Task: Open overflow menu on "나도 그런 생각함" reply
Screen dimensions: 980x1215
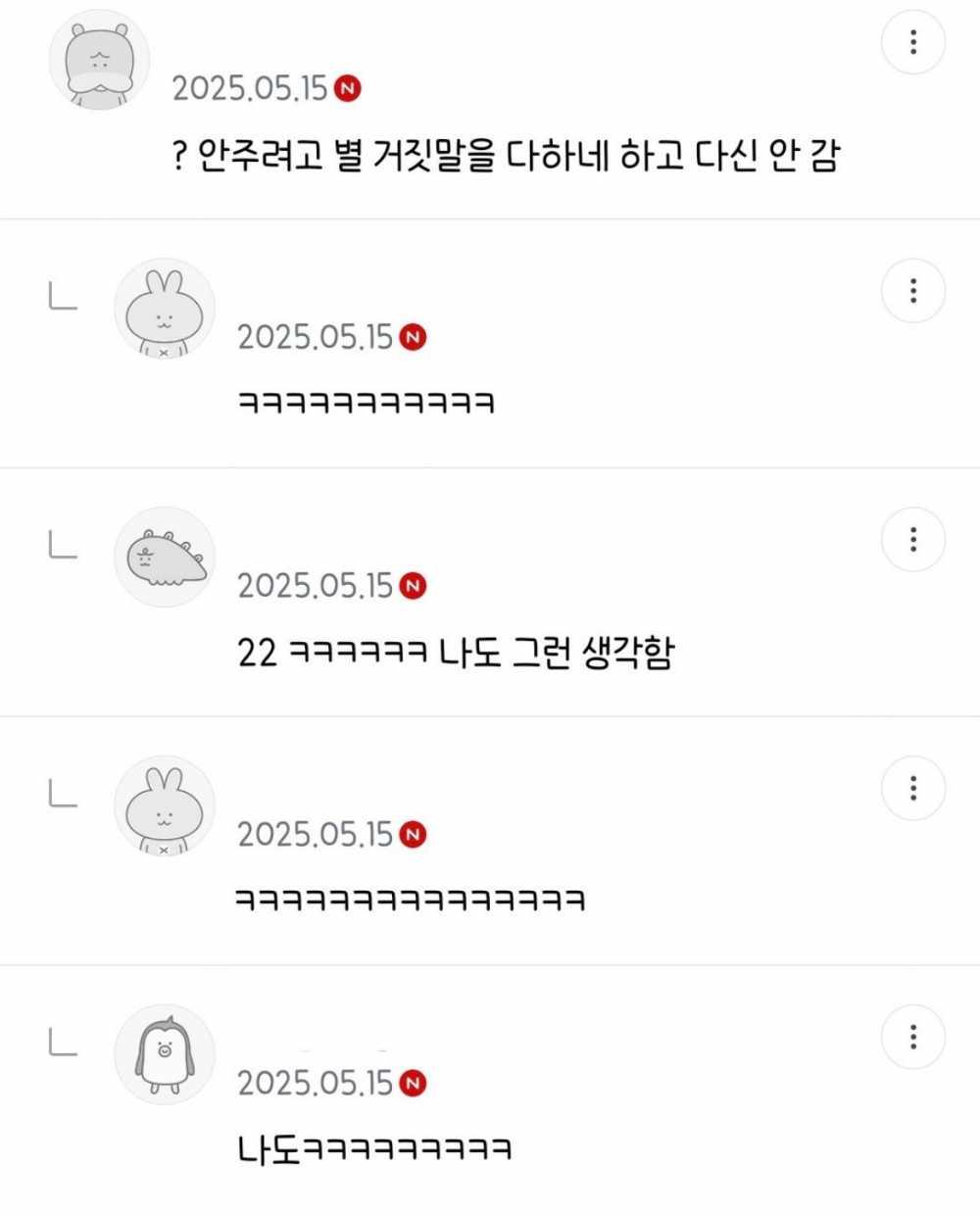Action: [x=913, y=539]
